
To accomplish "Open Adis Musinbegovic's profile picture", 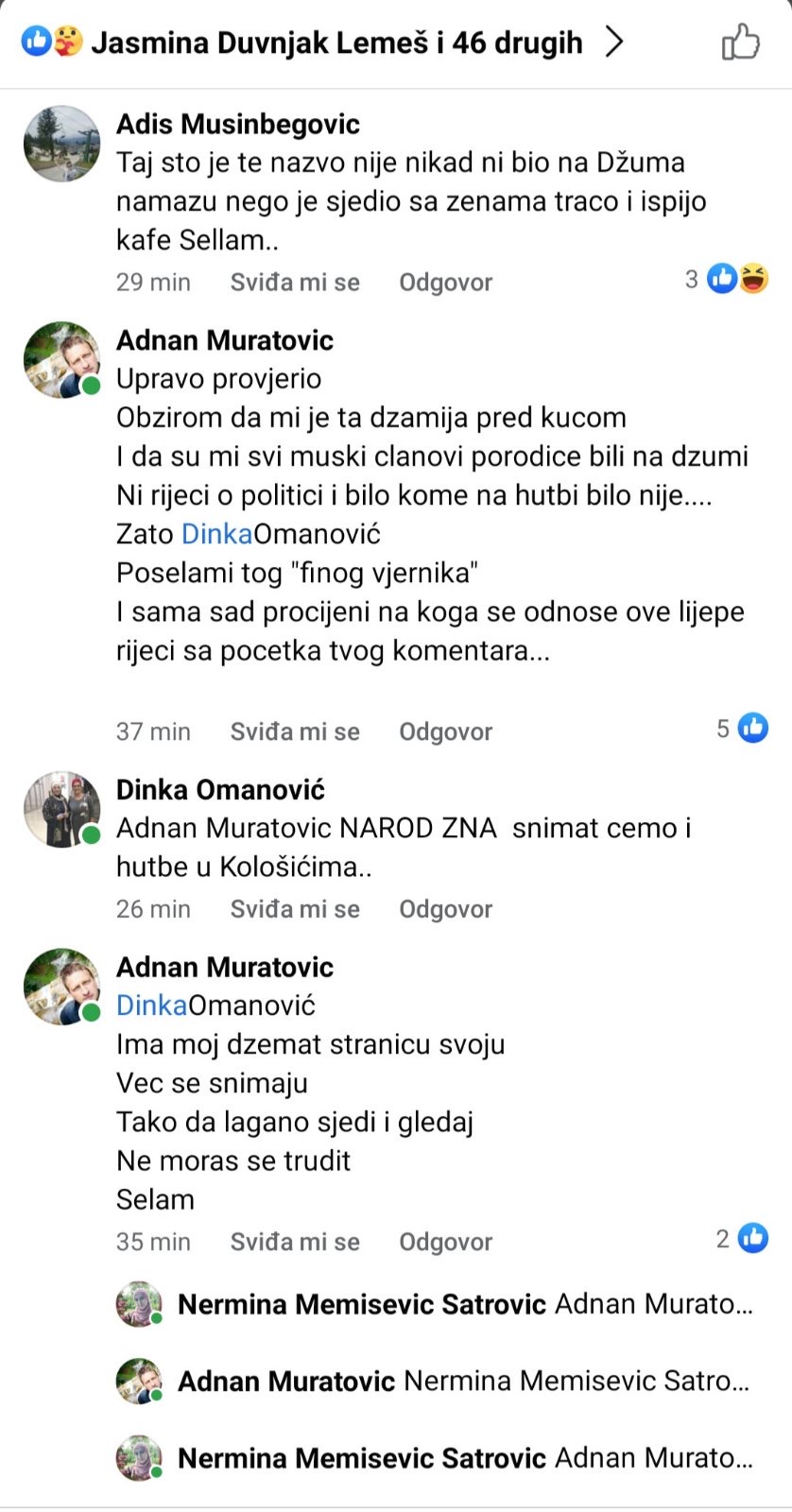I will (x=61, y=144).
